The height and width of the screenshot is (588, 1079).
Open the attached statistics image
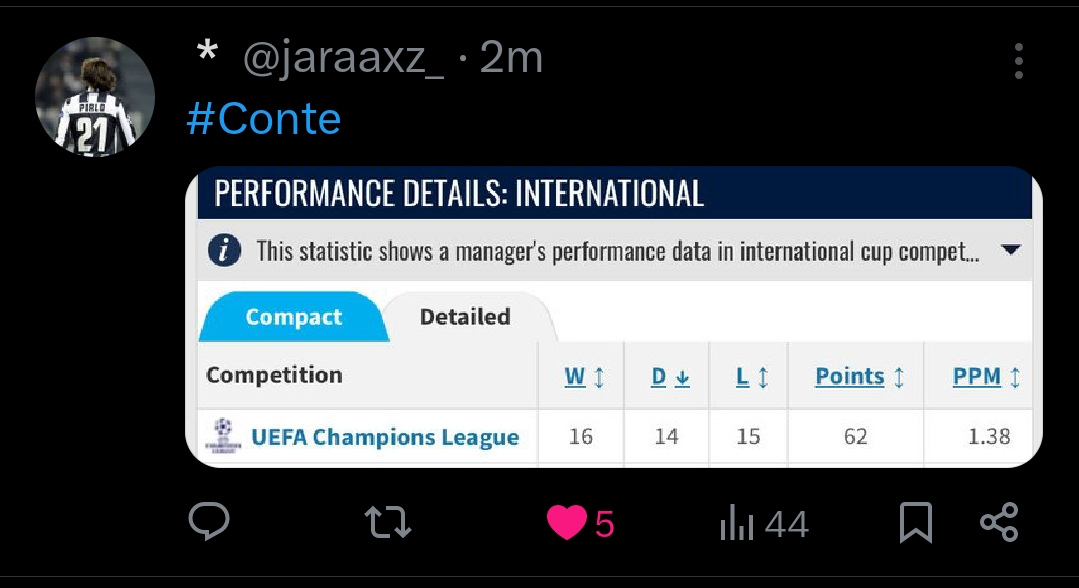pos(614,316)
